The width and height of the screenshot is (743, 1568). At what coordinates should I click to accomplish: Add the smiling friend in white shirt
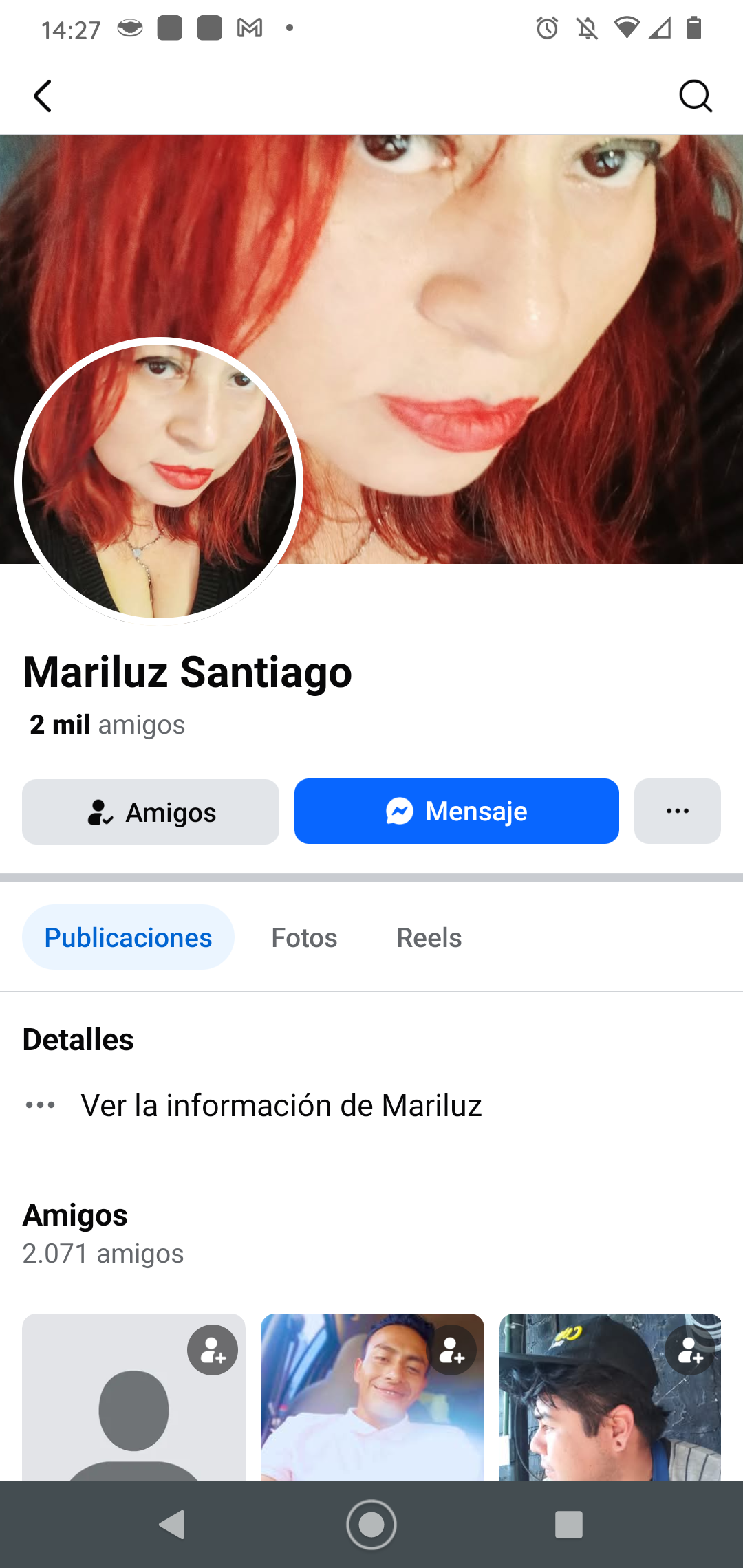[x=452, y=1350]
